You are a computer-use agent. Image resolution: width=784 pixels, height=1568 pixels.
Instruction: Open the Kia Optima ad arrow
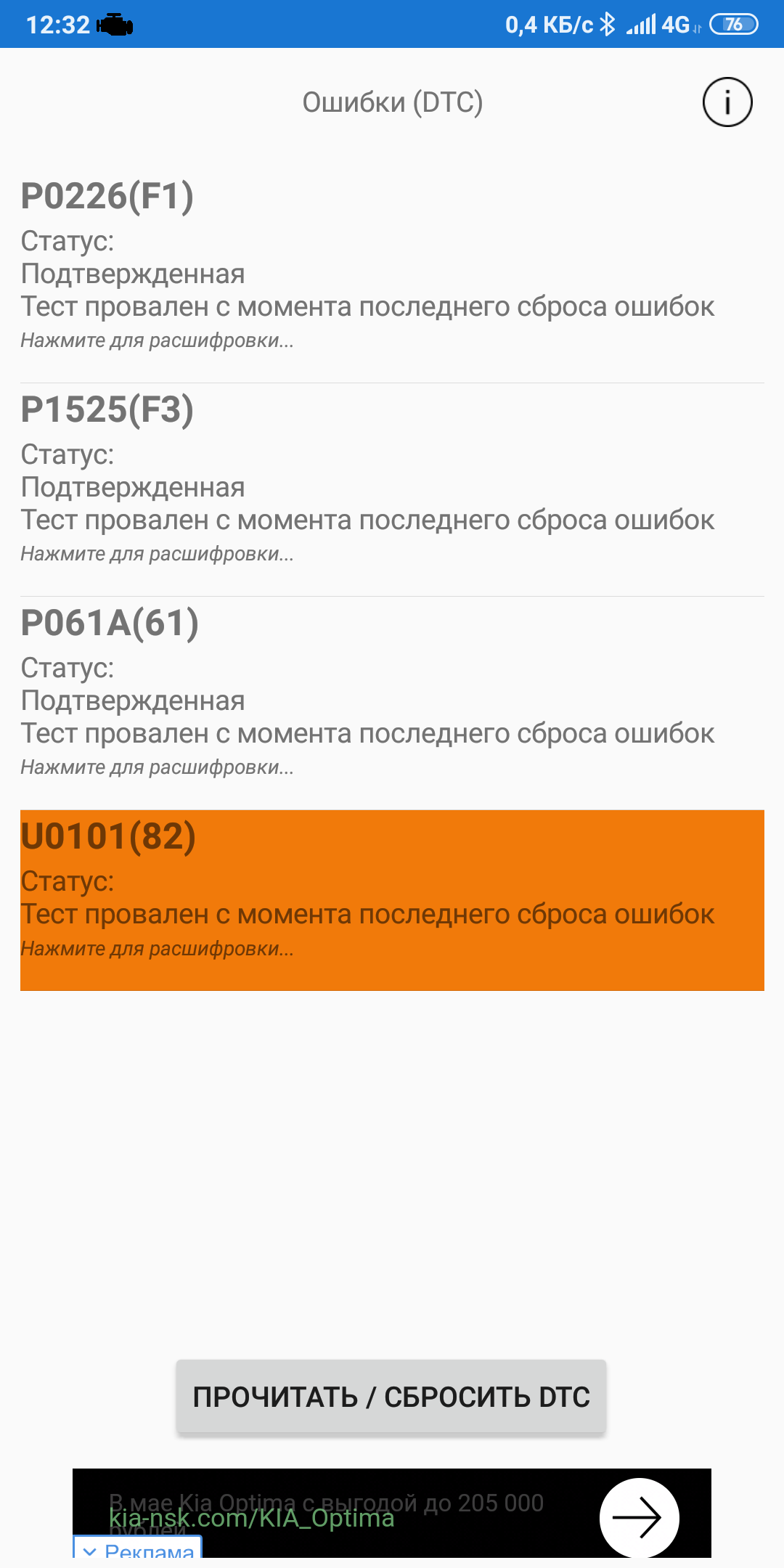tap(639, 1517)
